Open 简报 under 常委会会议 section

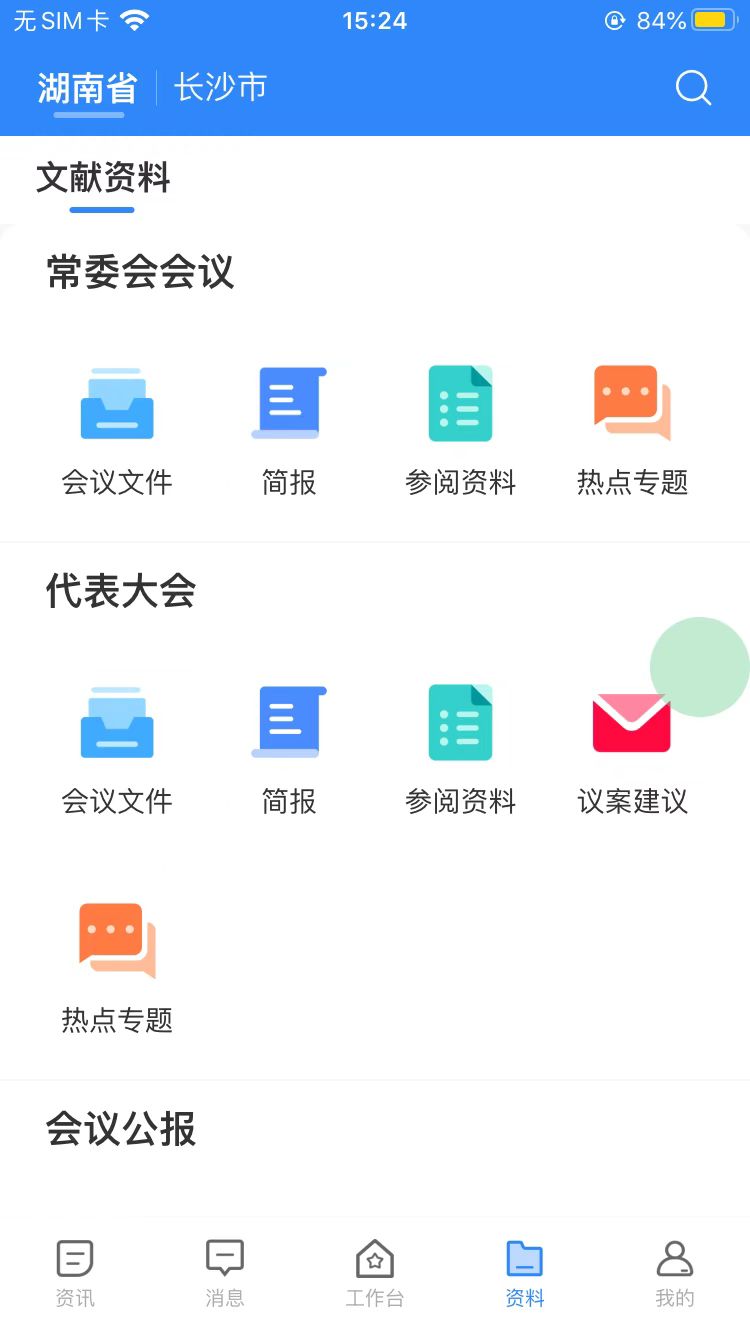pyautogui.click(x=288, y=425)
